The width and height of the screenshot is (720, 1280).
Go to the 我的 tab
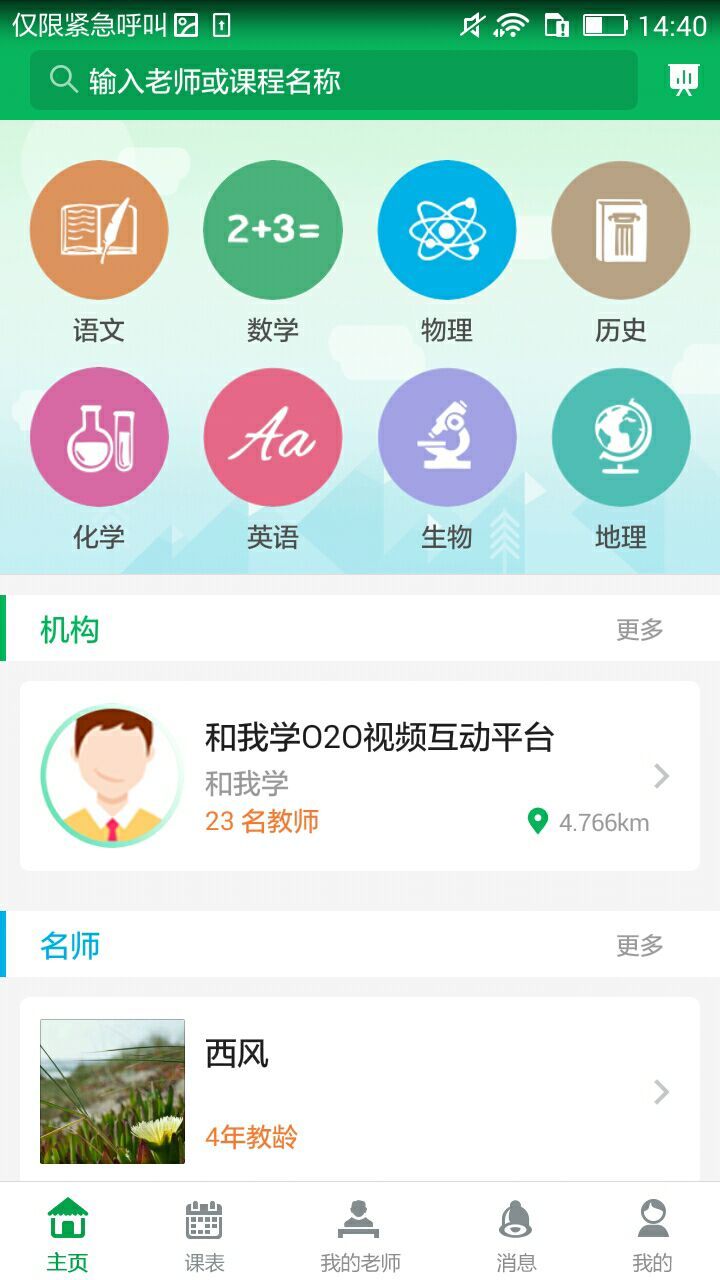652,1234
